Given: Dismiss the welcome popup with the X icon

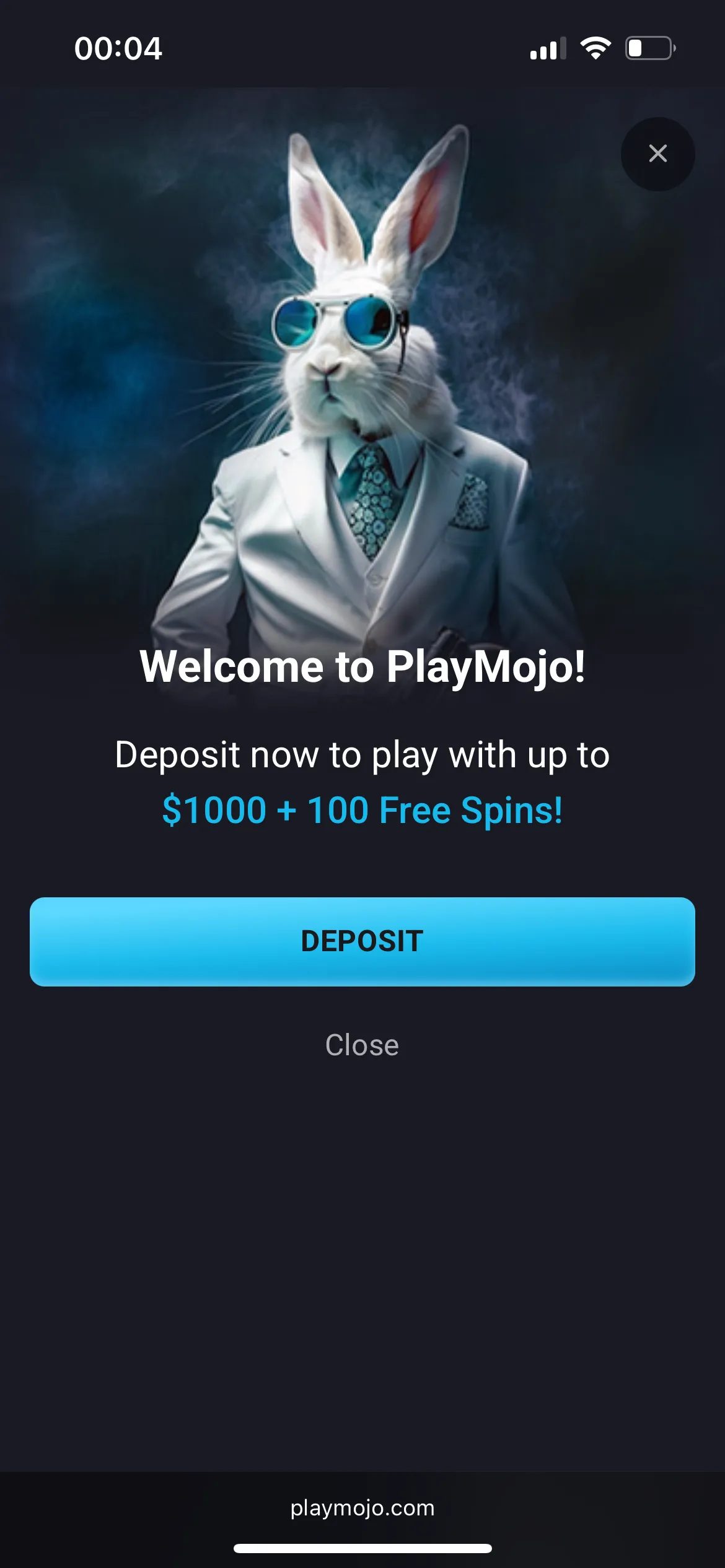Looking at the screenshot, I should coord(657,154).
